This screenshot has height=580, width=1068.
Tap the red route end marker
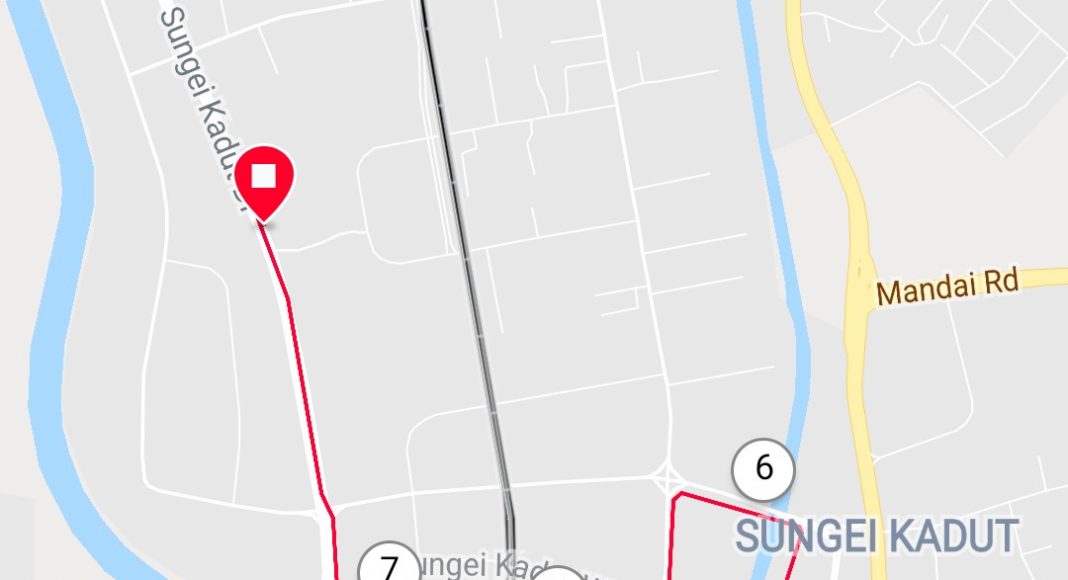[x=263, y=178]
